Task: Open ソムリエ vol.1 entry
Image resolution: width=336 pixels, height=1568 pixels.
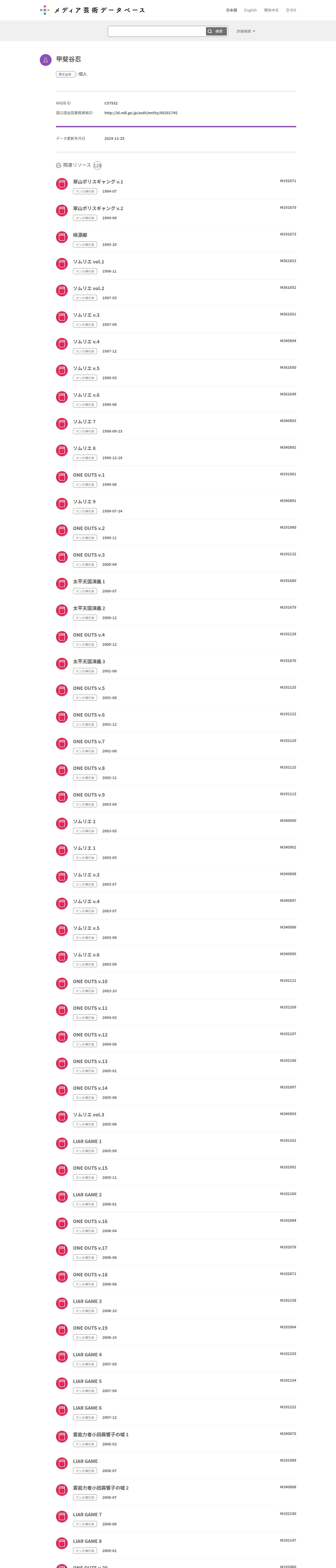Action: coord(88,262)
